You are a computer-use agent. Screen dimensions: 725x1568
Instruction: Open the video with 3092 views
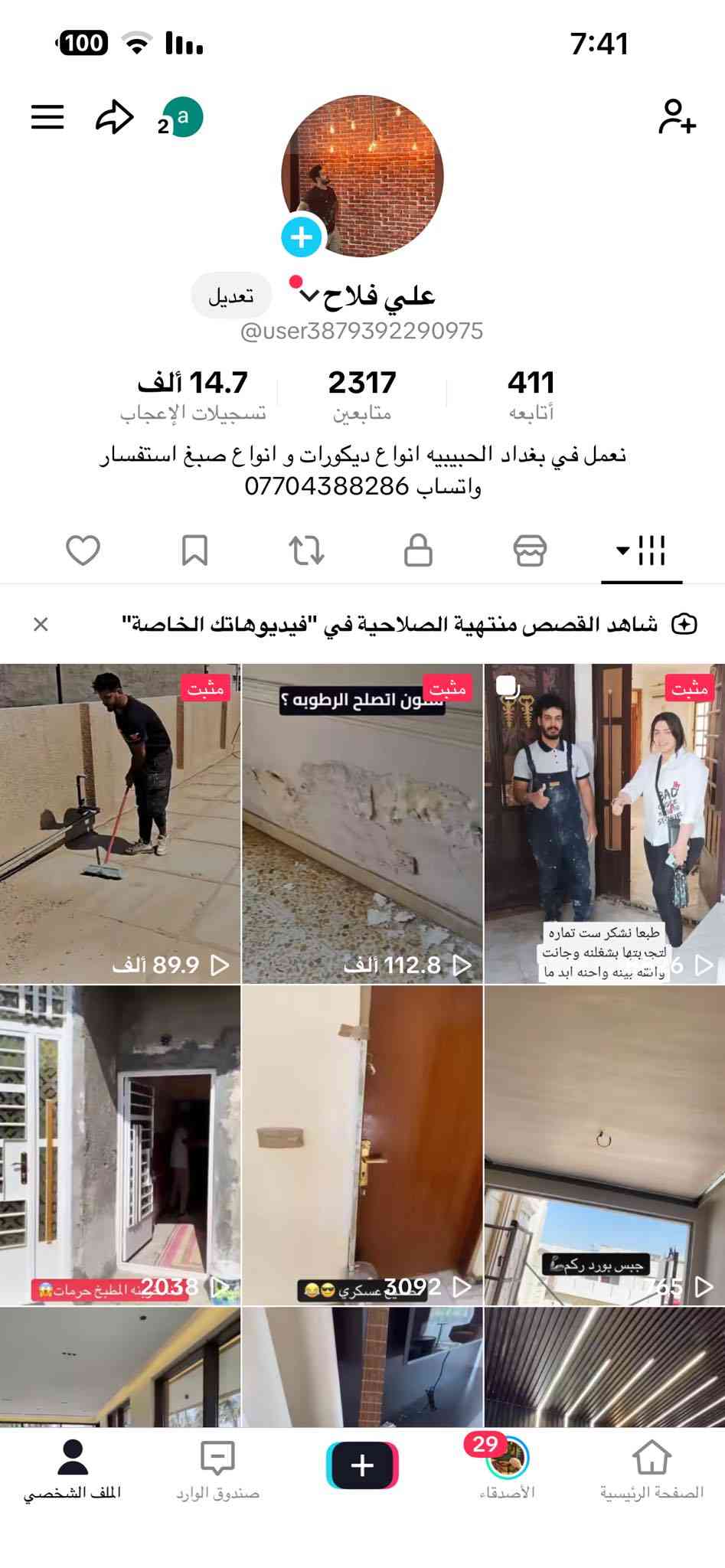tap(362, 1145)
